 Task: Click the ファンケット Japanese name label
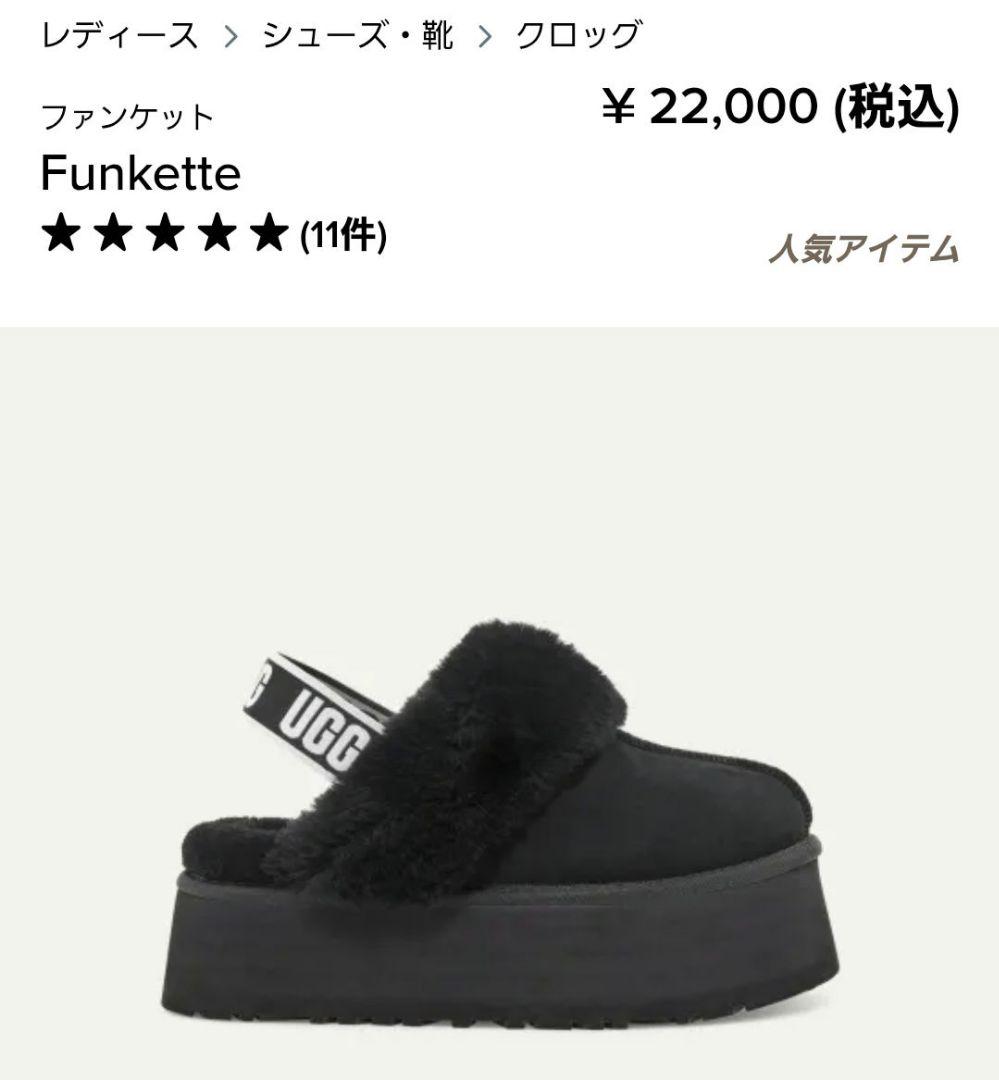click(124, 115)
